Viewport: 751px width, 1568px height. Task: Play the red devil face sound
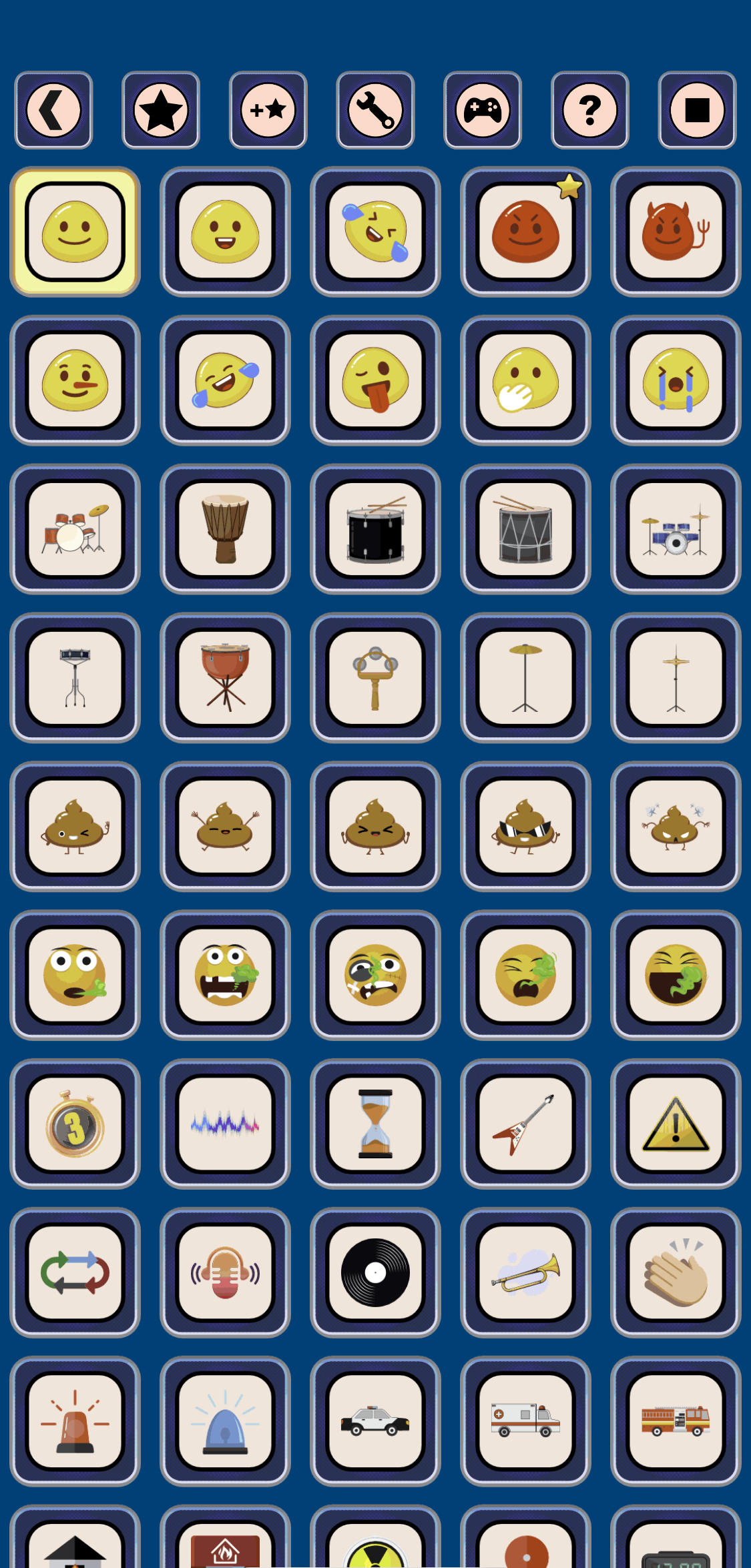click(x=676, y=232)
